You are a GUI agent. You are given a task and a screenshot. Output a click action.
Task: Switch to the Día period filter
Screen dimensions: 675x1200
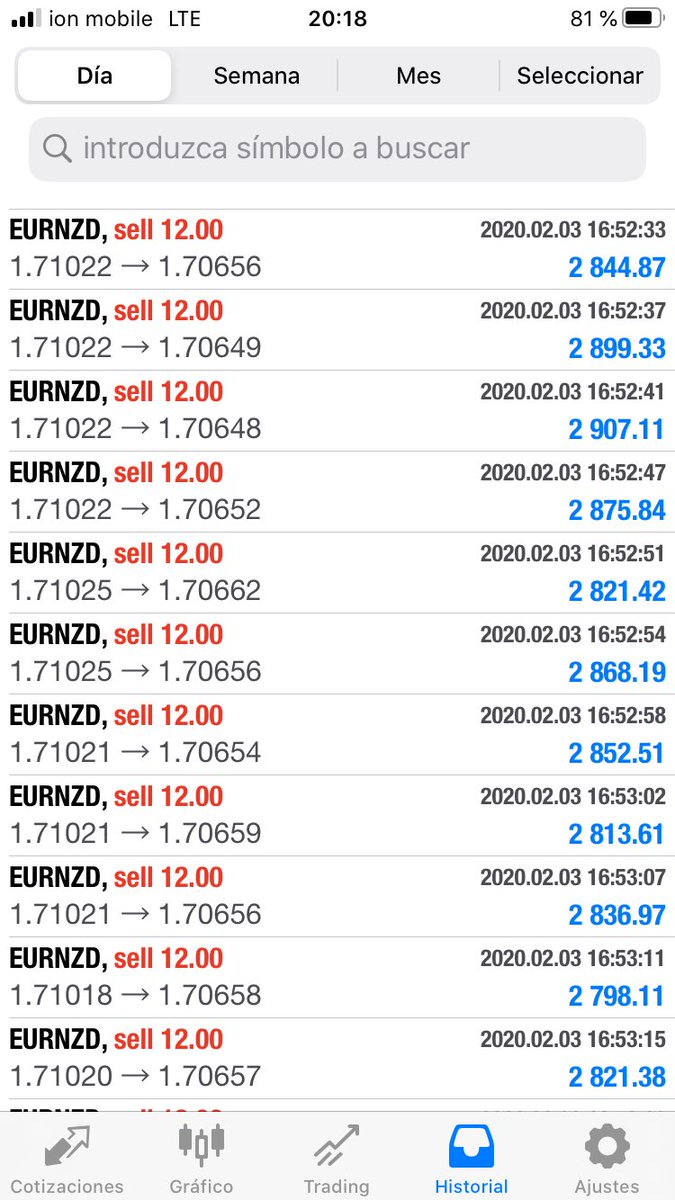pos(95,76)
